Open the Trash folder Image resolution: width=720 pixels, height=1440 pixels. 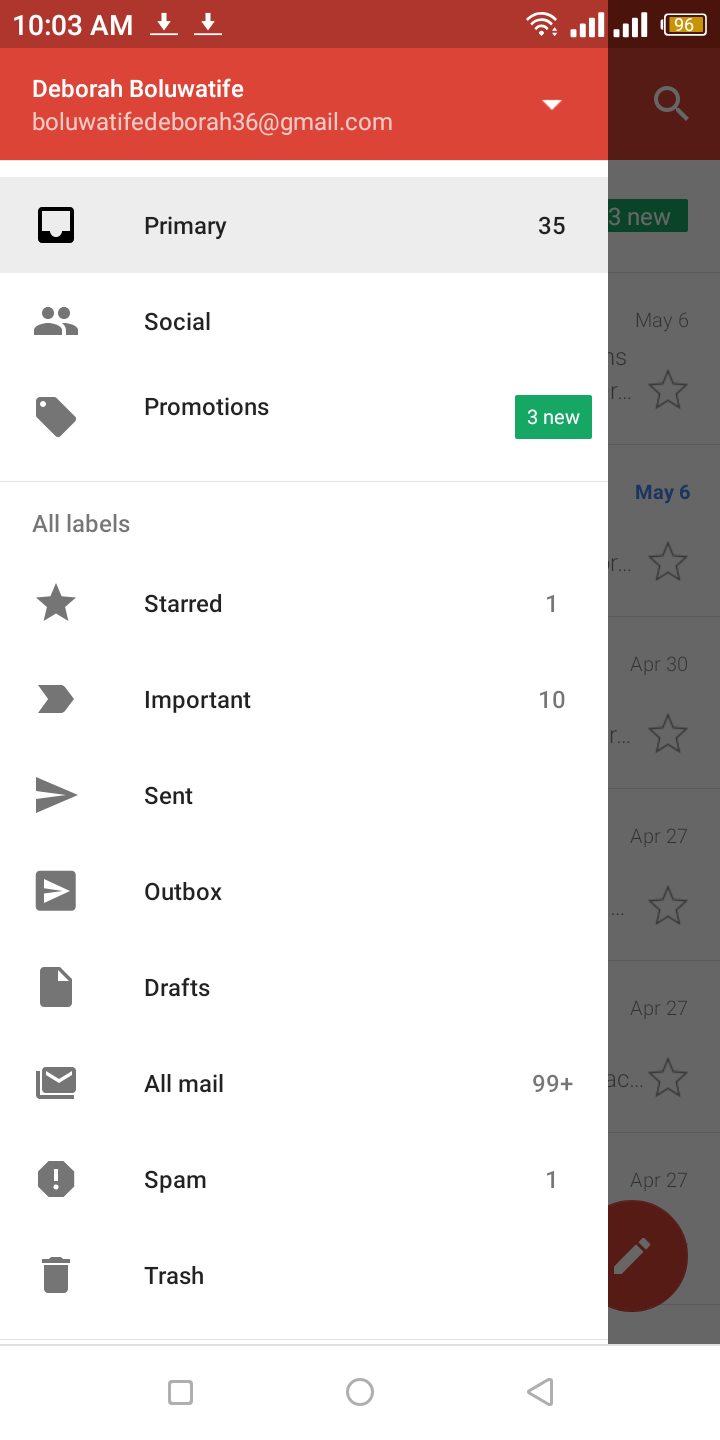click(304, 1275)
